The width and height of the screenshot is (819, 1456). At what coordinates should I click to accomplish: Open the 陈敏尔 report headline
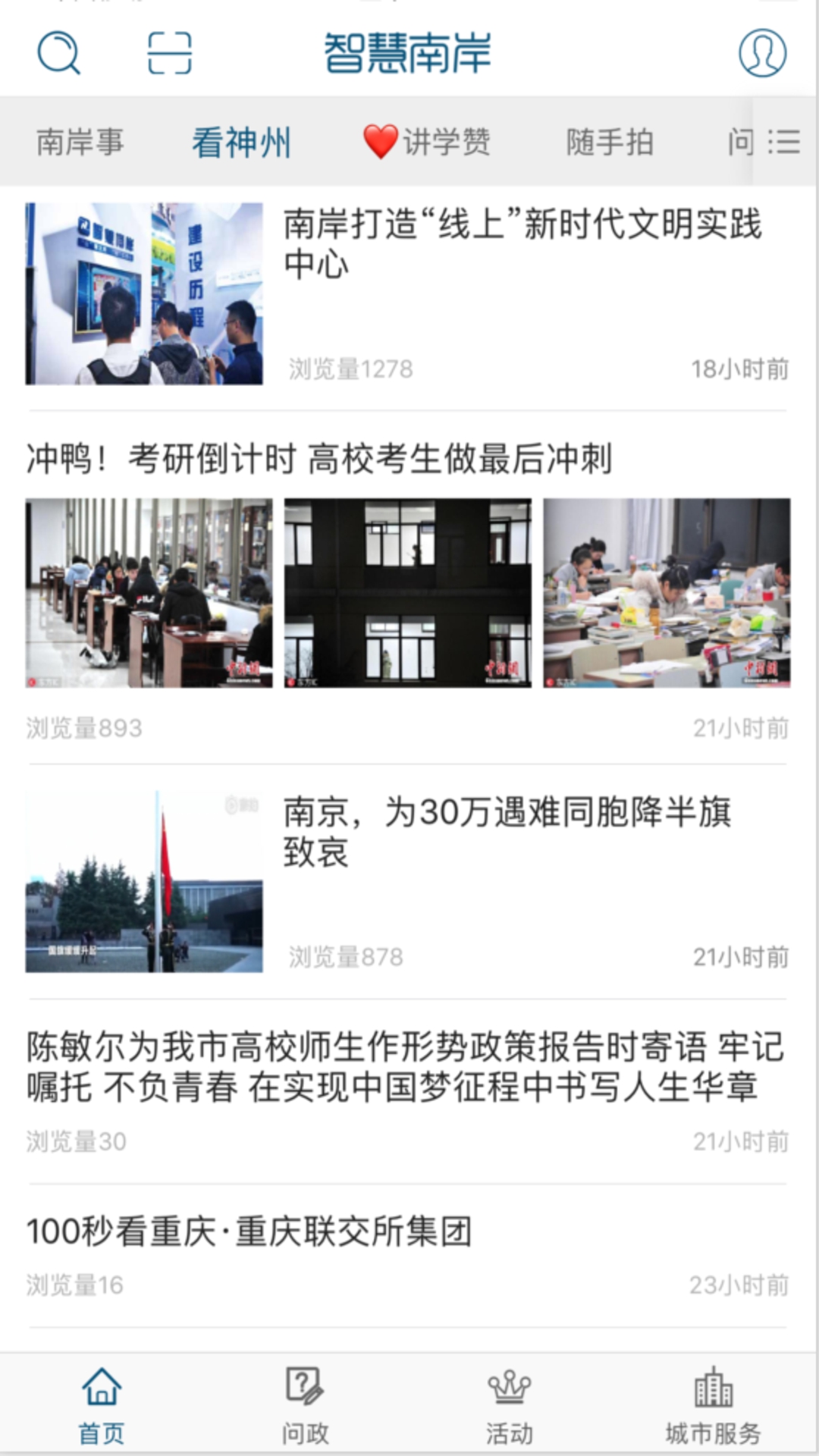406,1065
